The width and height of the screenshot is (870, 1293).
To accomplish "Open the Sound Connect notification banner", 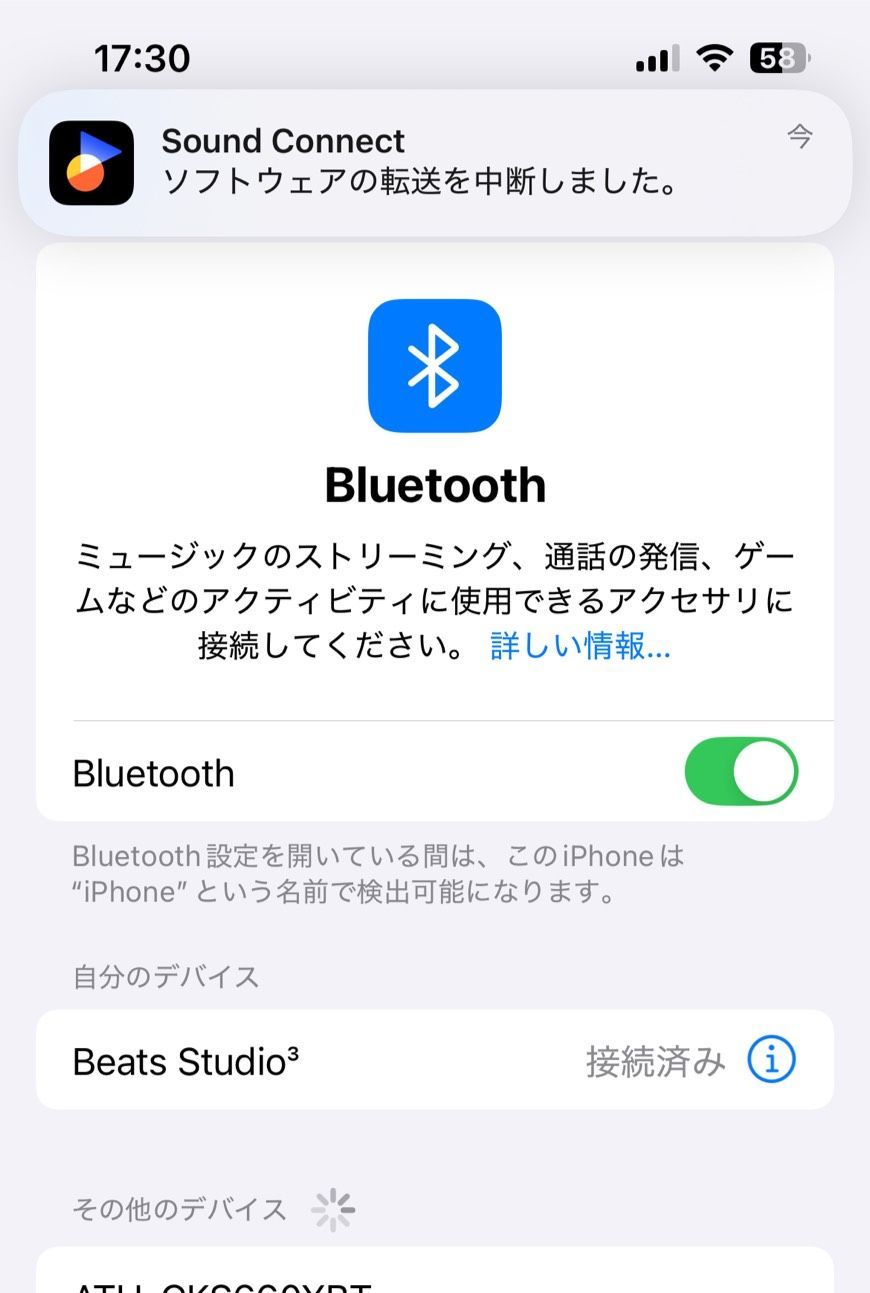I will pos(435,163).
